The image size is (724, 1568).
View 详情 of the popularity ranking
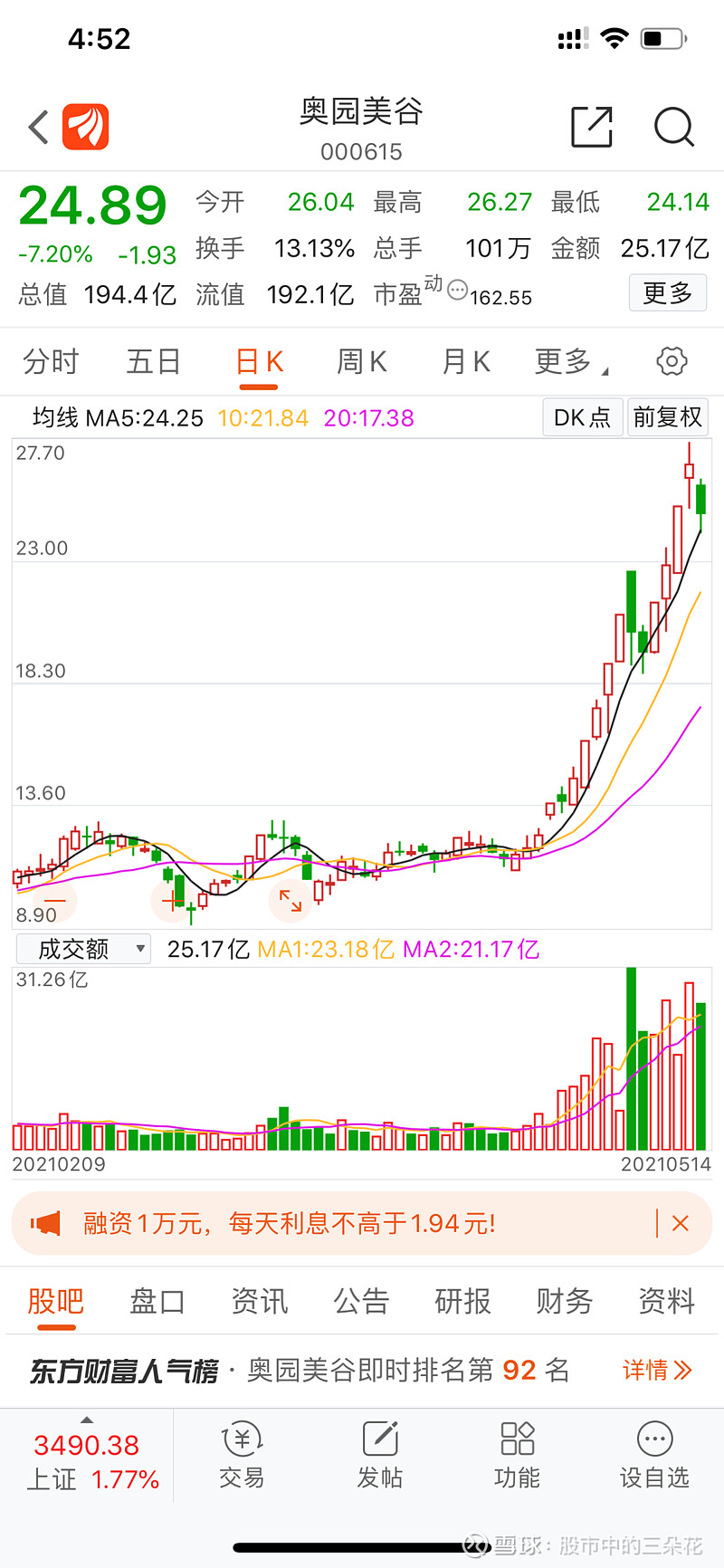(x=656, y=1370)
